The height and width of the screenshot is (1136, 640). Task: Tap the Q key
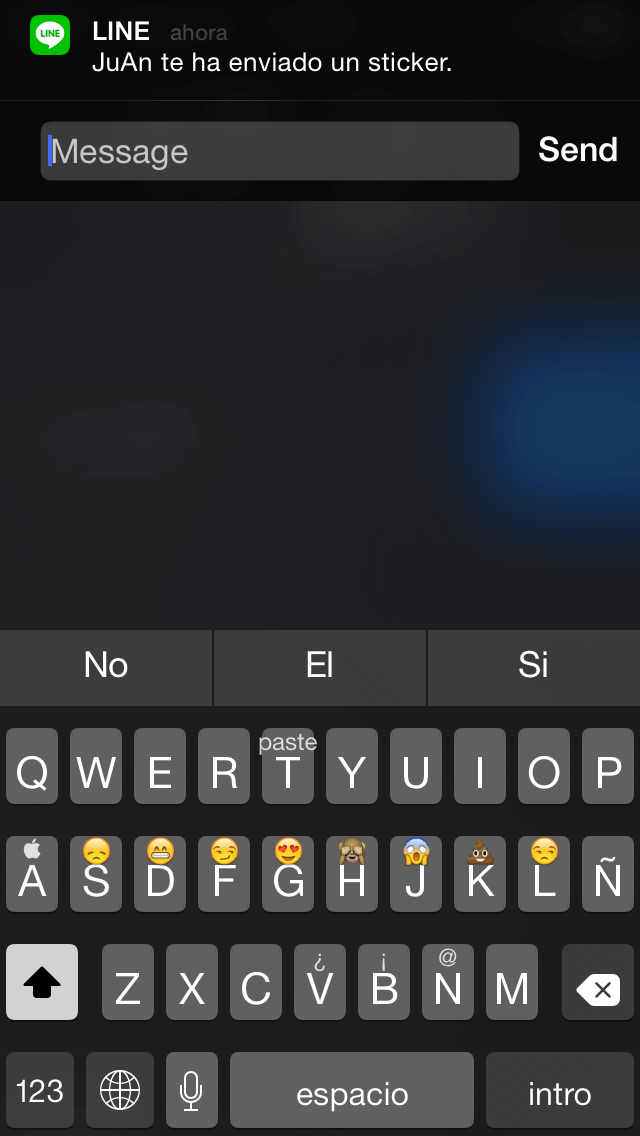[32, 766]
